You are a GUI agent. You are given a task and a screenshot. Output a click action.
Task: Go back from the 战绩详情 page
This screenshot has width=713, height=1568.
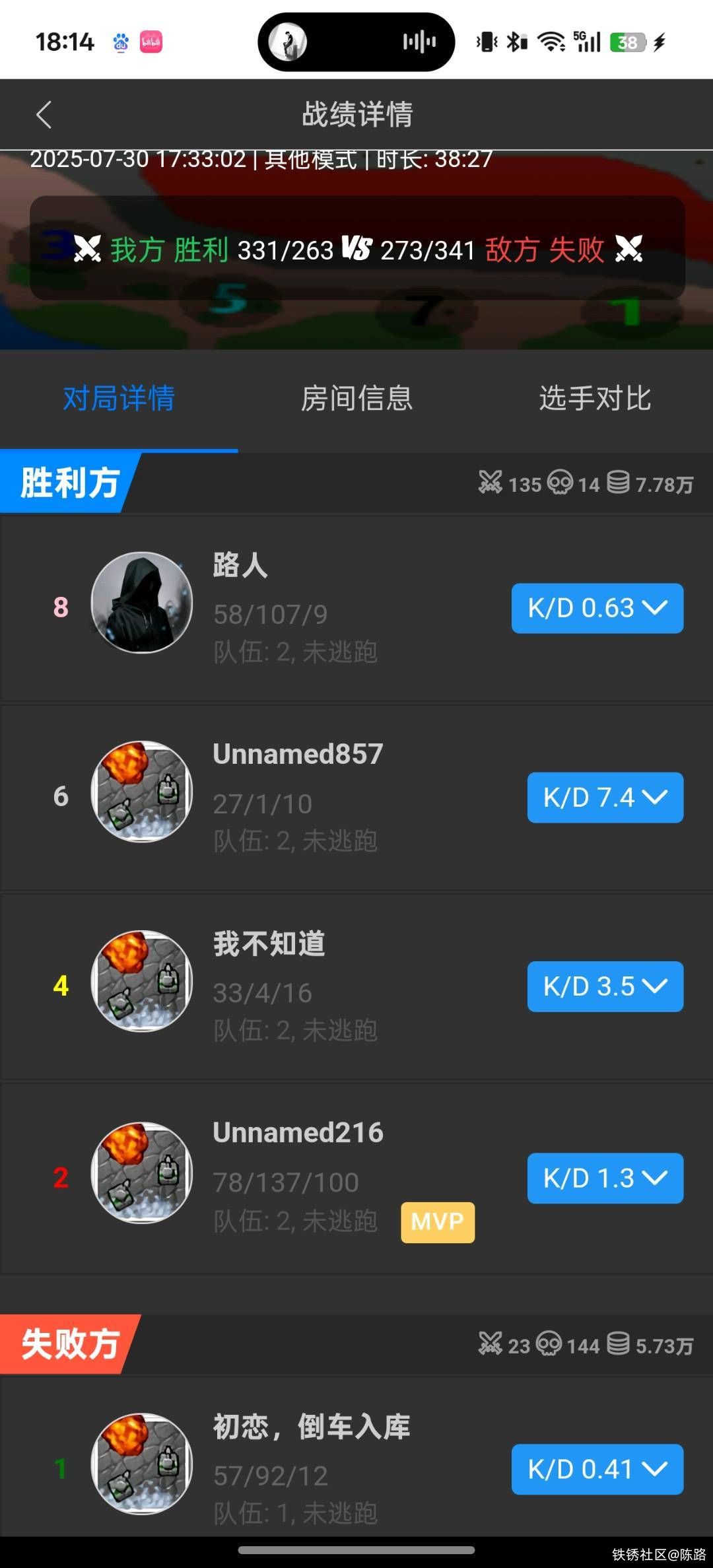tap(44, 115)
